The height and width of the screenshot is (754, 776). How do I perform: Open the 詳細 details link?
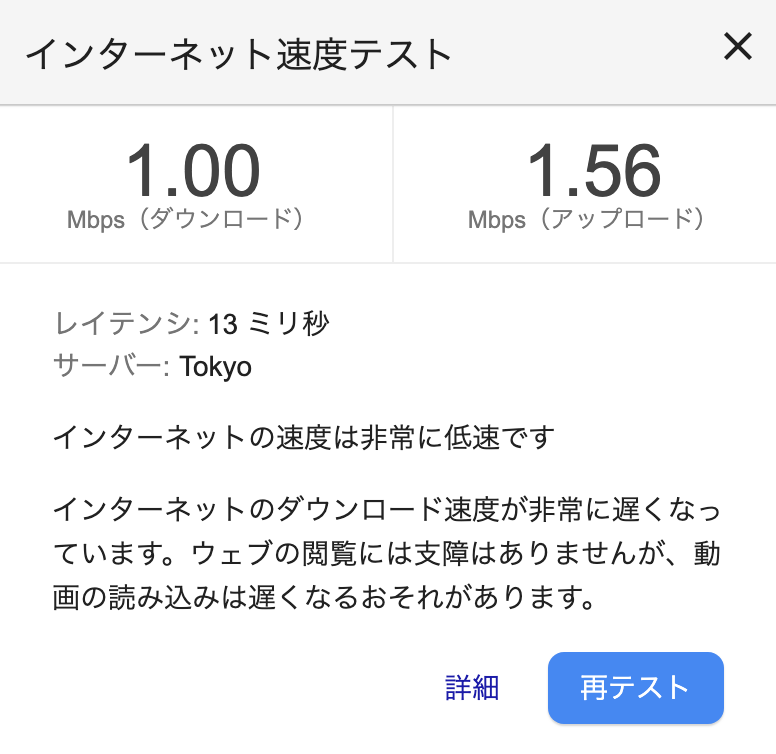click(x=472, y=688)
